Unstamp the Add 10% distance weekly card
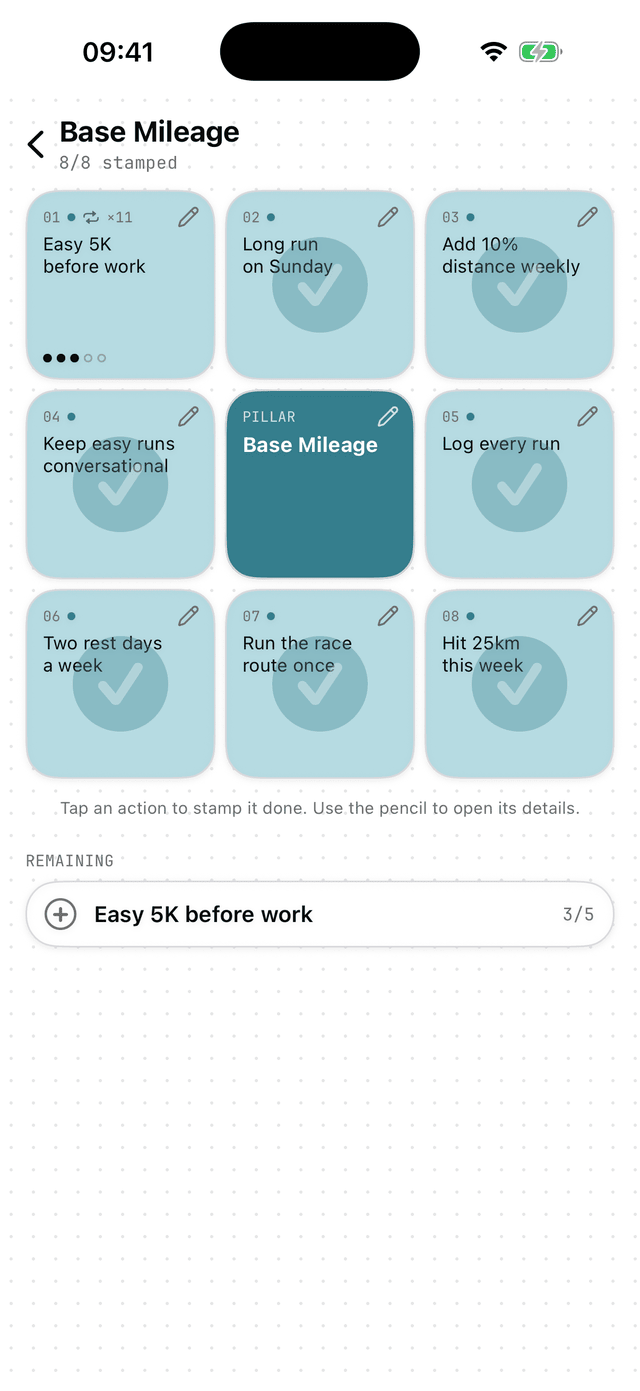640x1391 pixels. coord(519,285)
